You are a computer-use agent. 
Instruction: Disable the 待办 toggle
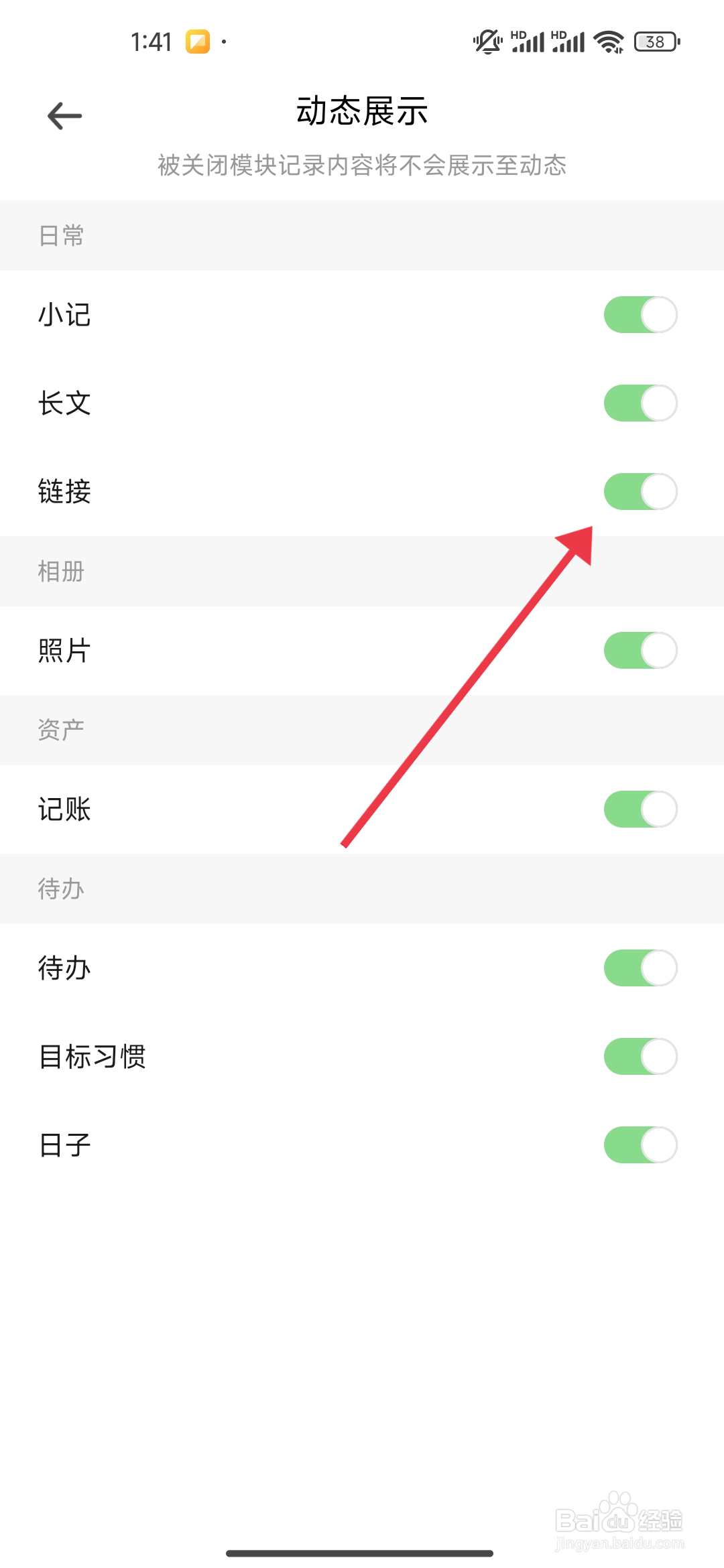click(640, 967)
